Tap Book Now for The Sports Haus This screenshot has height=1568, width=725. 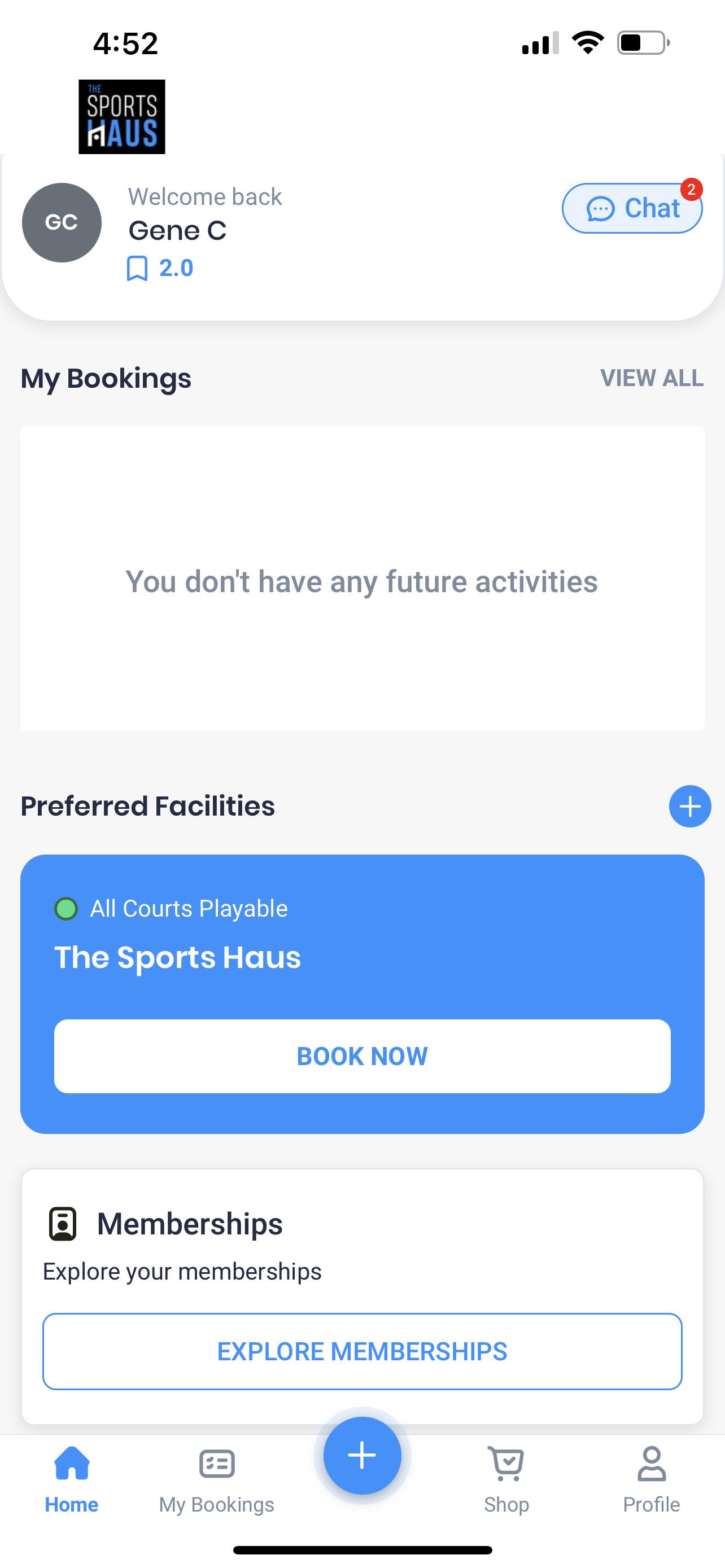click(x=362, y=1056)
